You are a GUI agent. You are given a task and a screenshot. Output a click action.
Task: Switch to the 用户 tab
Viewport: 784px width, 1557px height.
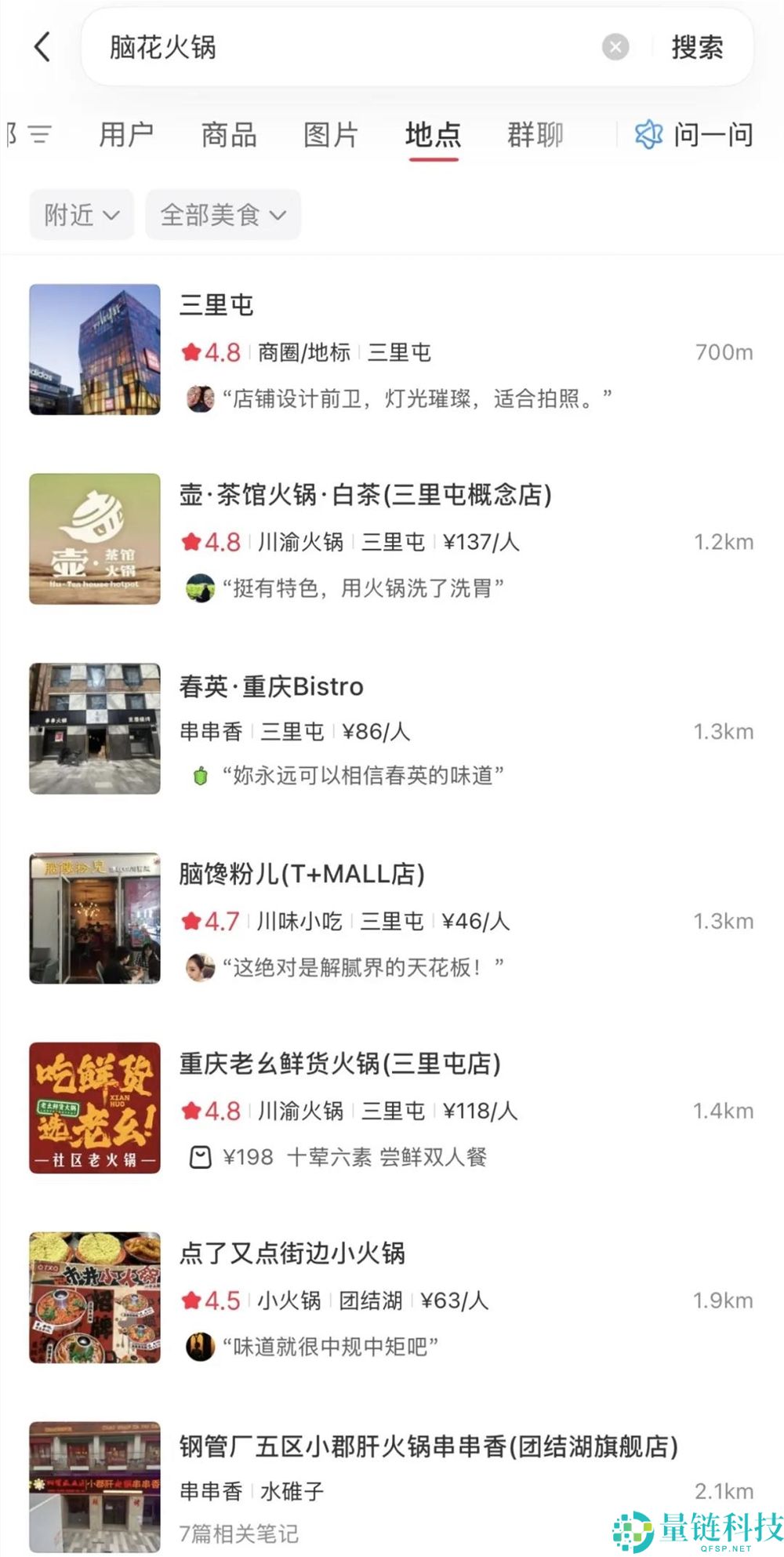pyautogui.click(x=125, y=133)
